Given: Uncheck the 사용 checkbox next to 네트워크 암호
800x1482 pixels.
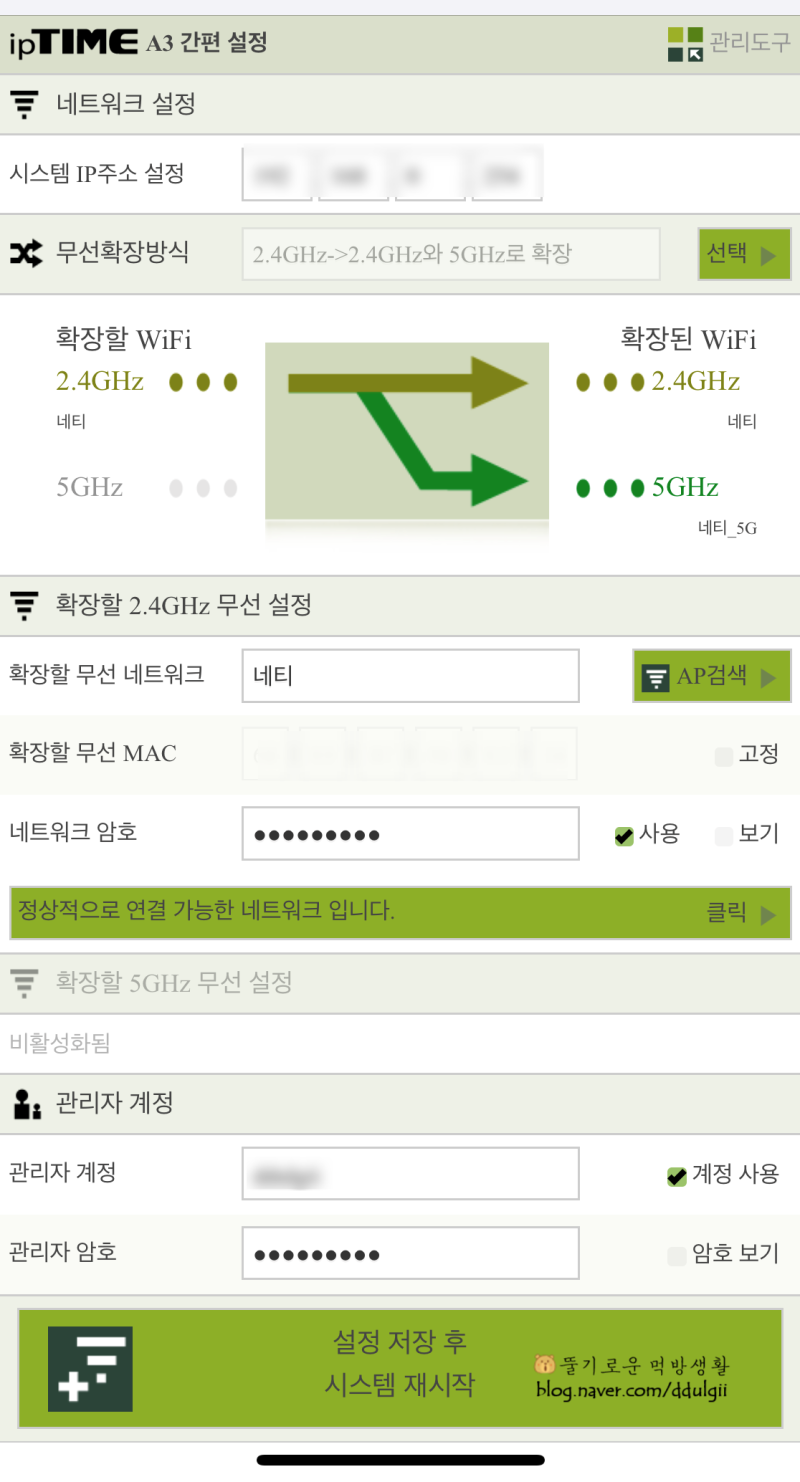Looking at the screenshot, I should (x=624, y=835).
